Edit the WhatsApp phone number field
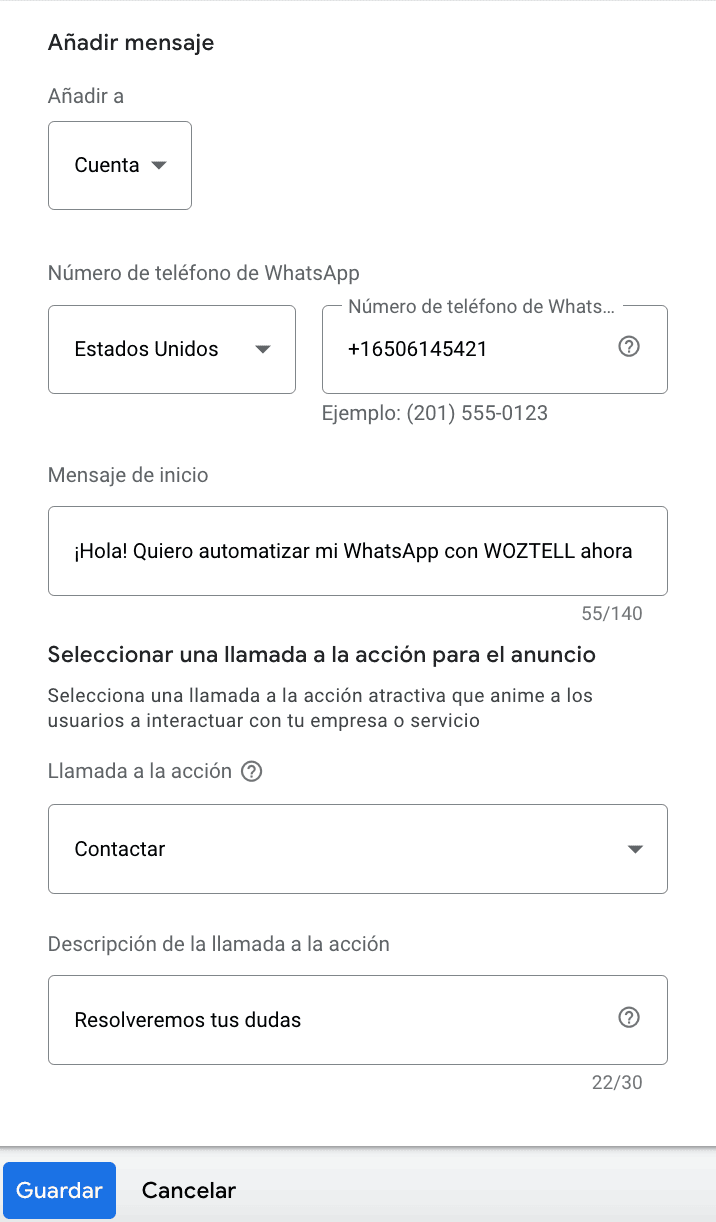Screen dimensions: 716x1222 pyautogui.click(x=494, y=349)
